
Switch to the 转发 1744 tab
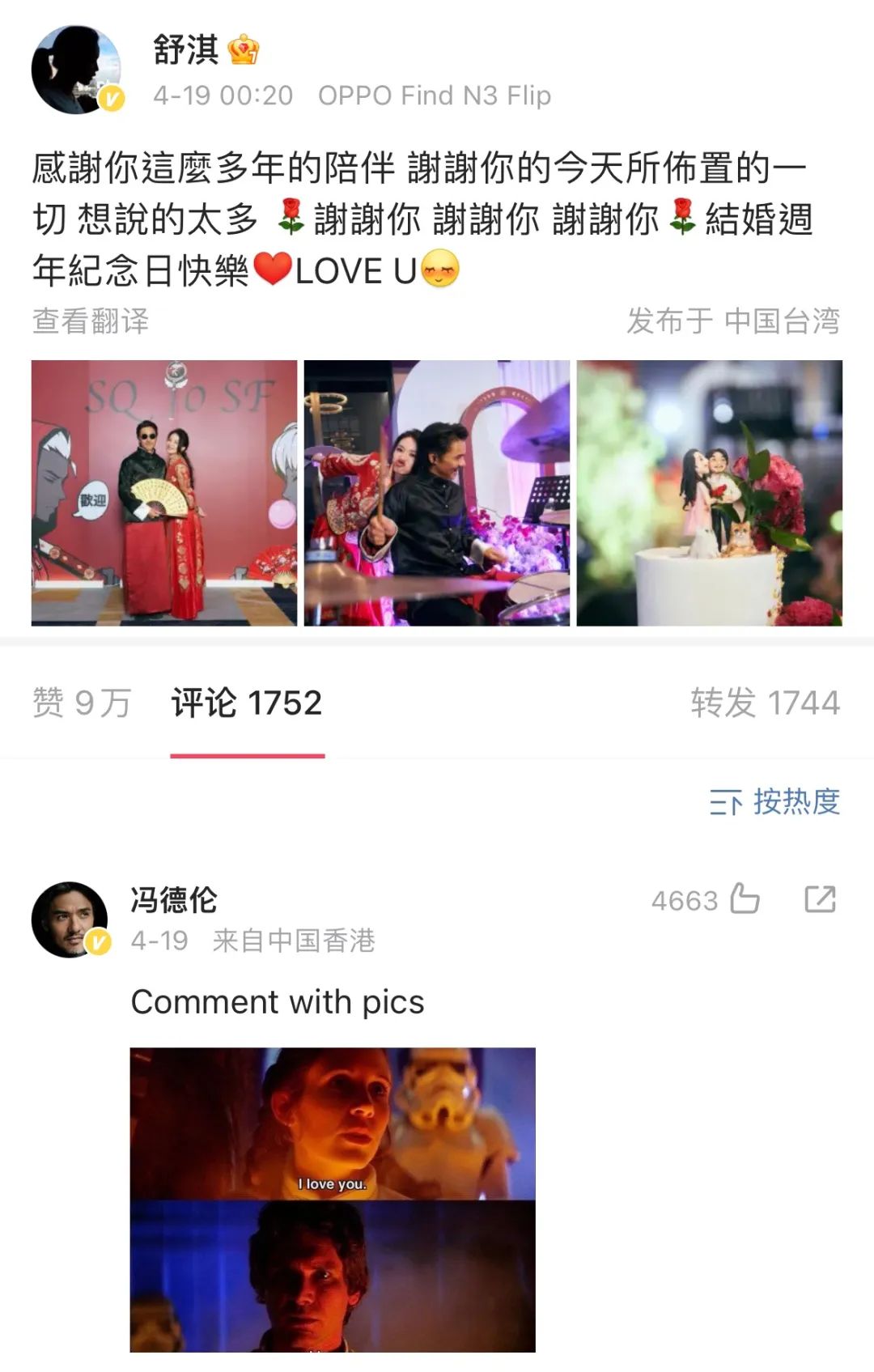[763, 703]
